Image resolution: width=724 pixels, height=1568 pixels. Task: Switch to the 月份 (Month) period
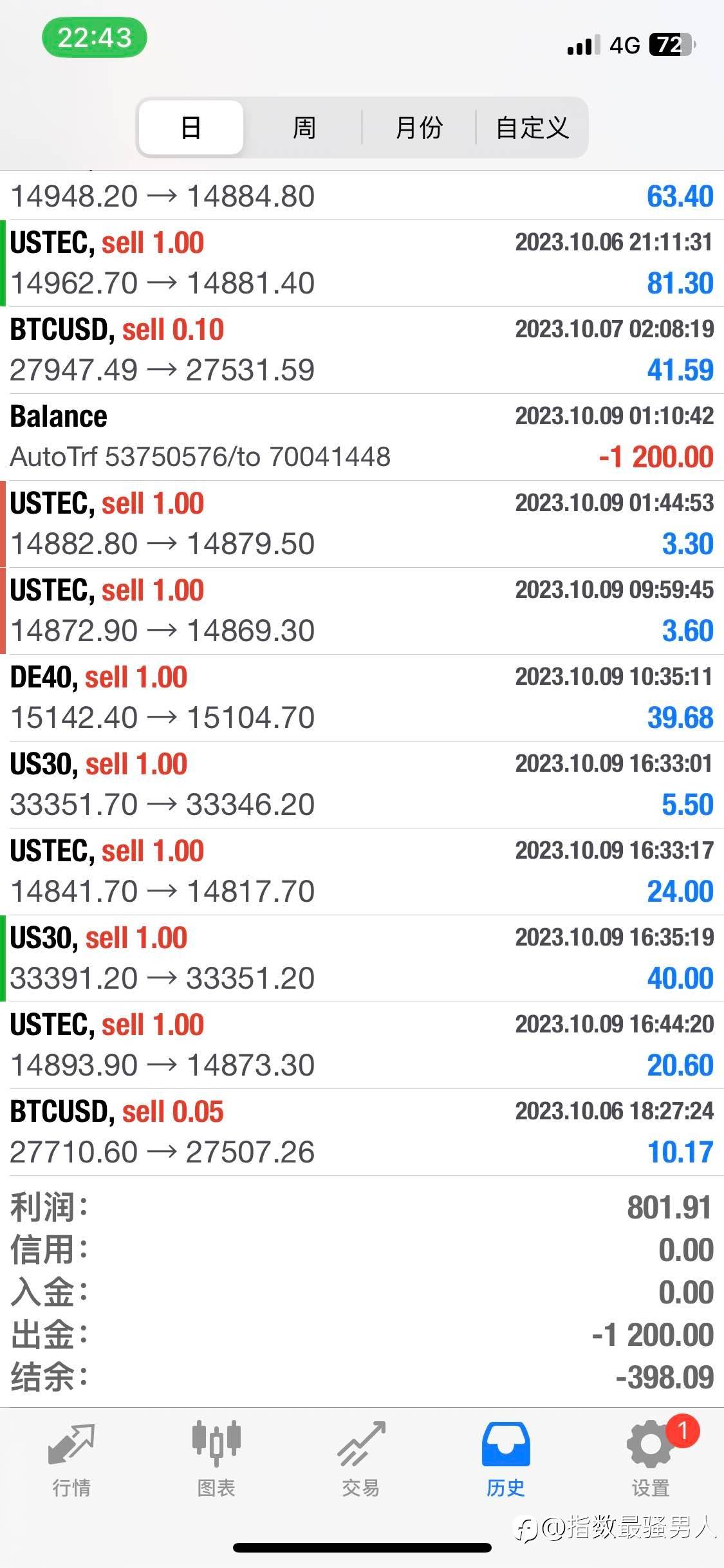point(418,127)
